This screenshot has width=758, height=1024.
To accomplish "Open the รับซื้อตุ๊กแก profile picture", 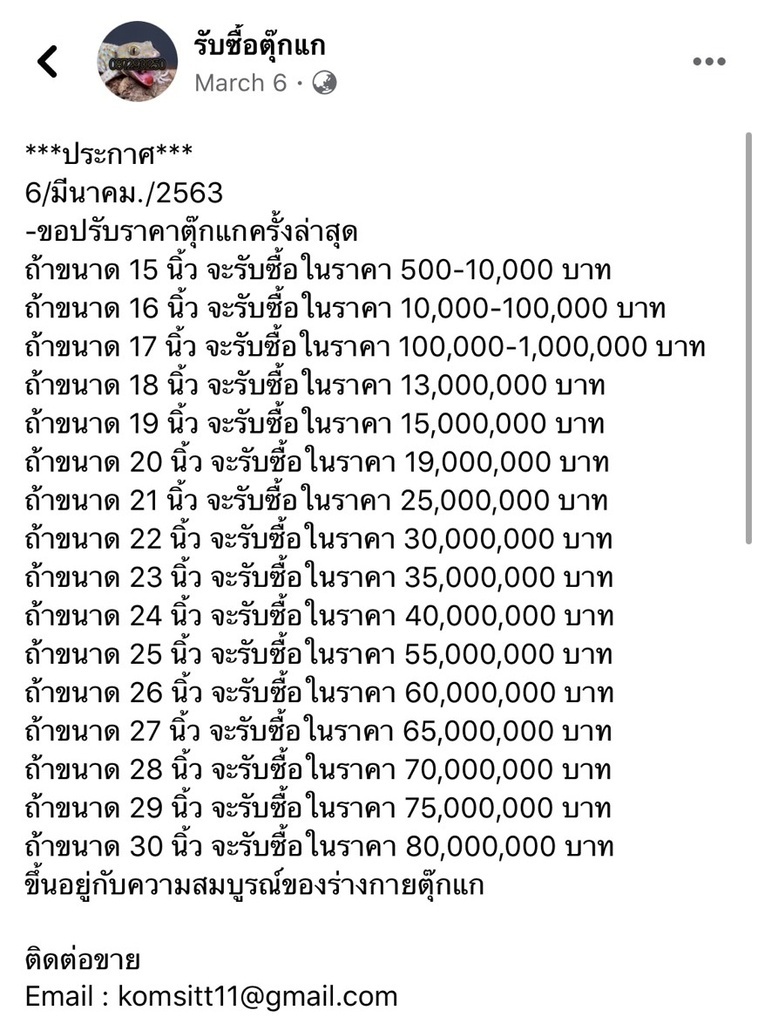I will click(x=137, y=62).
